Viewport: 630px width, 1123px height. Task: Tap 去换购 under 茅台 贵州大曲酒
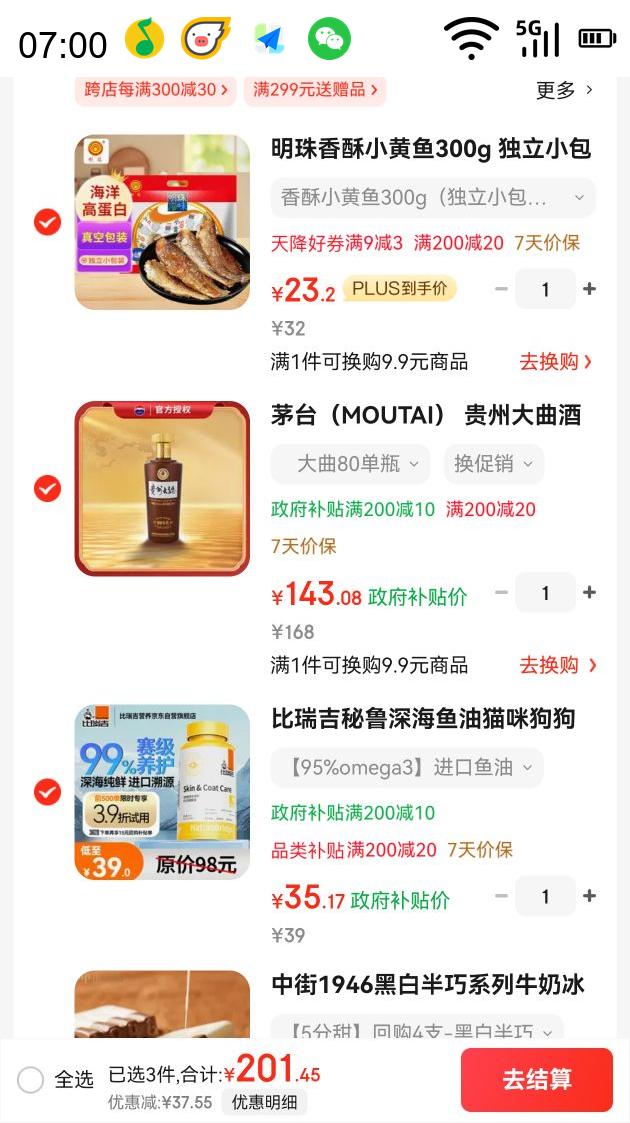point(557,665)
